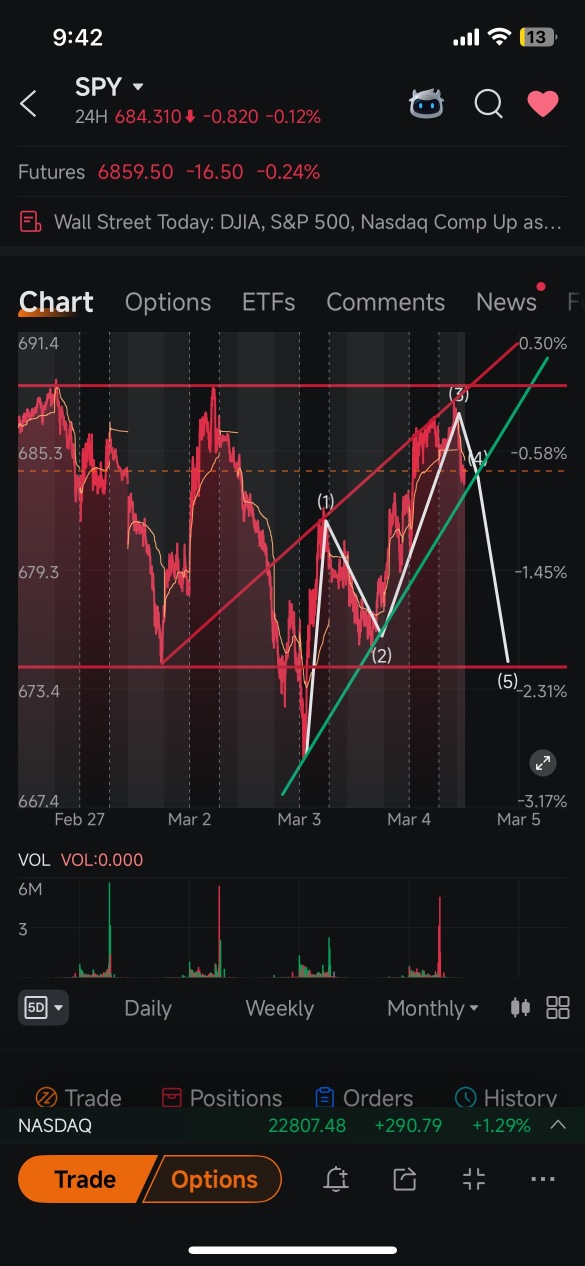Switch to the ETFs tab
Viewport: 585px width, 1266px height.
click(269, 302)
